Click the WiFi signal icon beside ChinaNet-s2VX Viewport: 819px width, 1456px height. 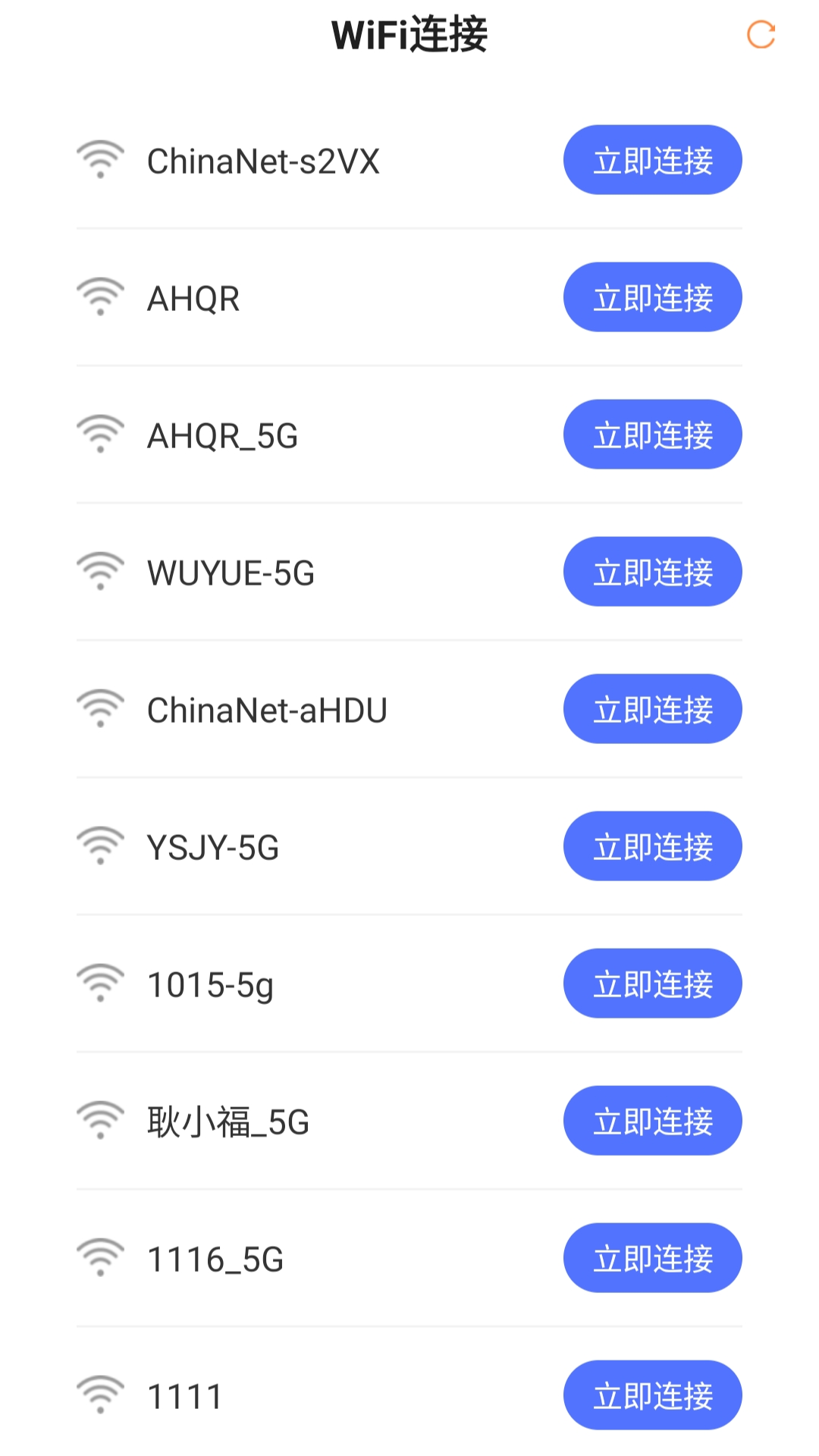pos(101,158)
